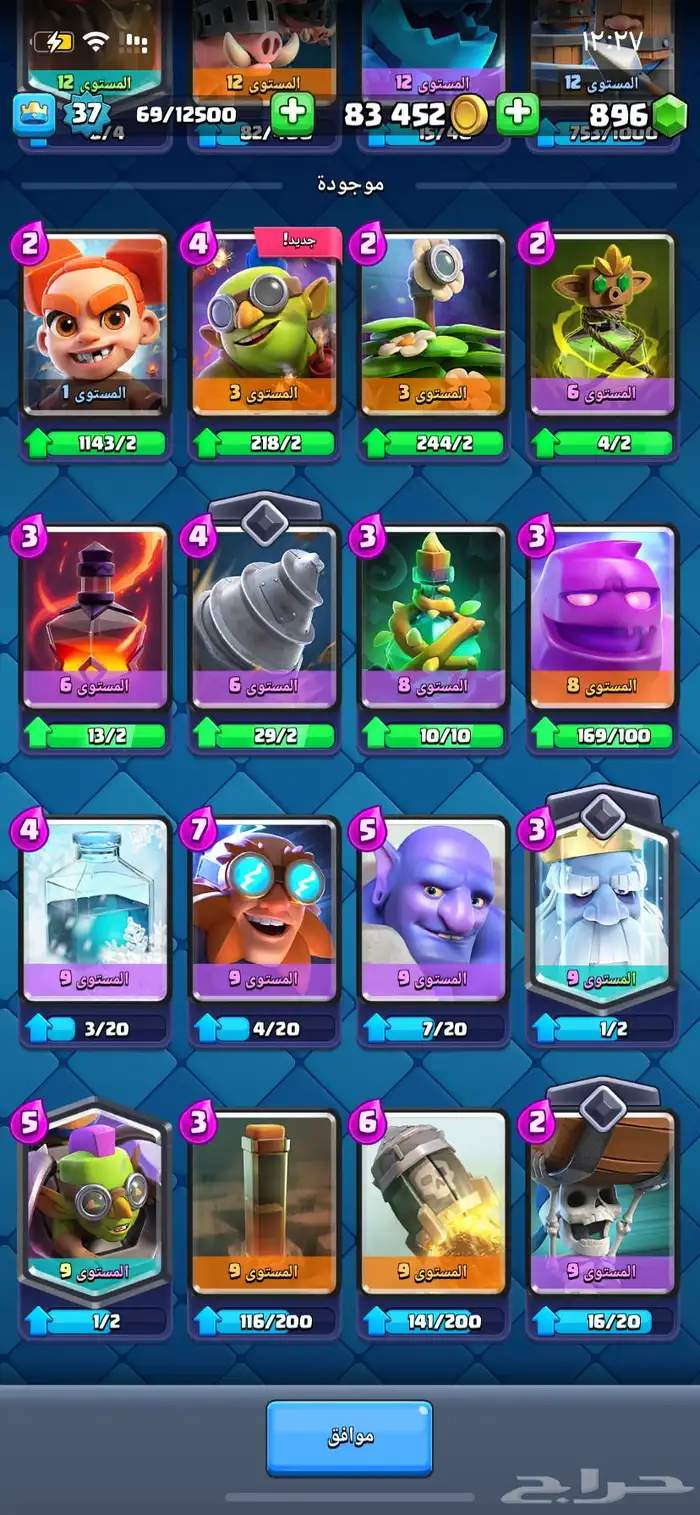The image size is (700, 1515).
Task: Open the new goblin card marked جديد
Action: coord(264,341)
